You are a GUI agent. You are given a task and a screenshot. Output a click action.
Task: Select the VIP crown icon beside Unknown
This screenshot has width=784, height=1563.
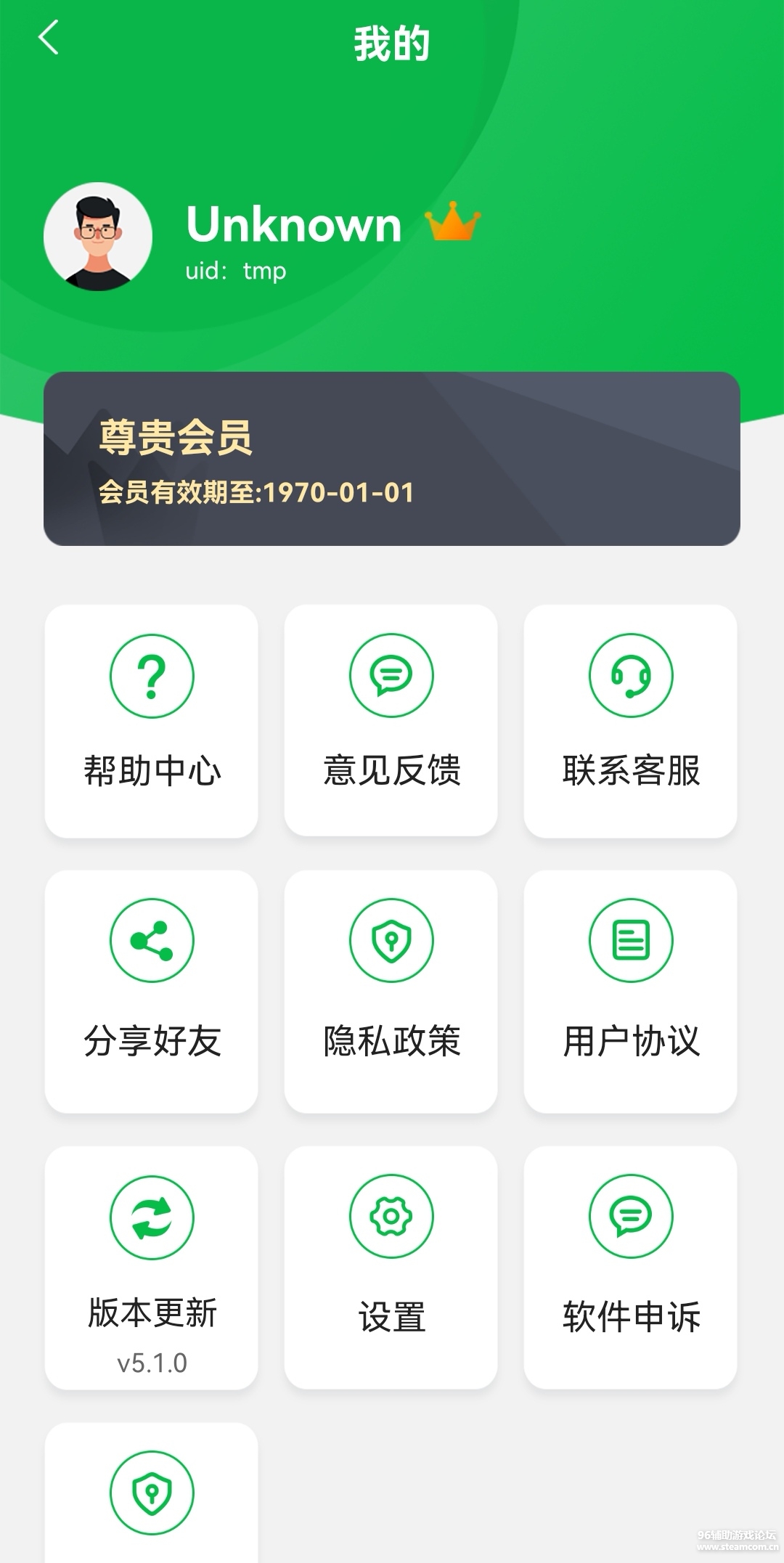pos(454,223)
